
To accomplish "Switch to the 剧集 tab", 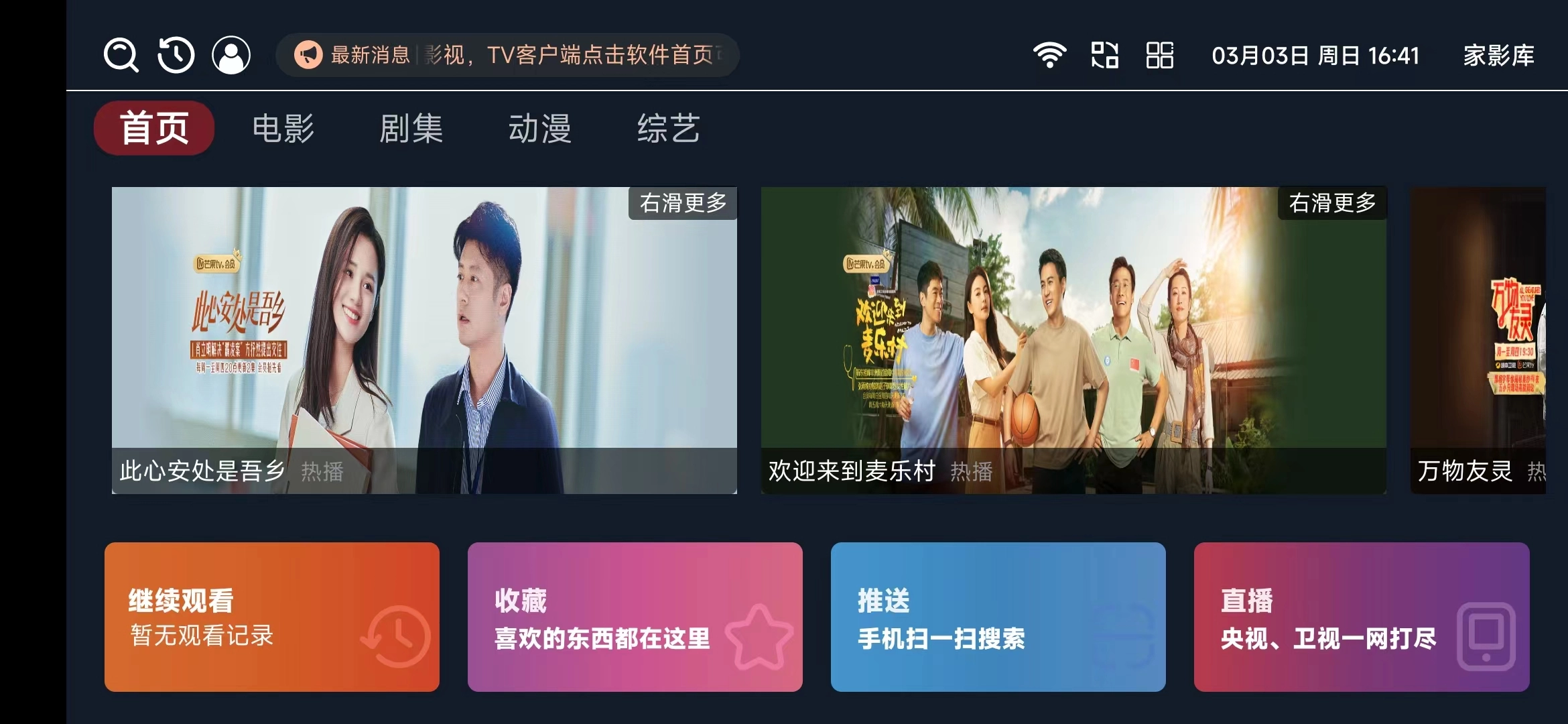I will point(411,128).
